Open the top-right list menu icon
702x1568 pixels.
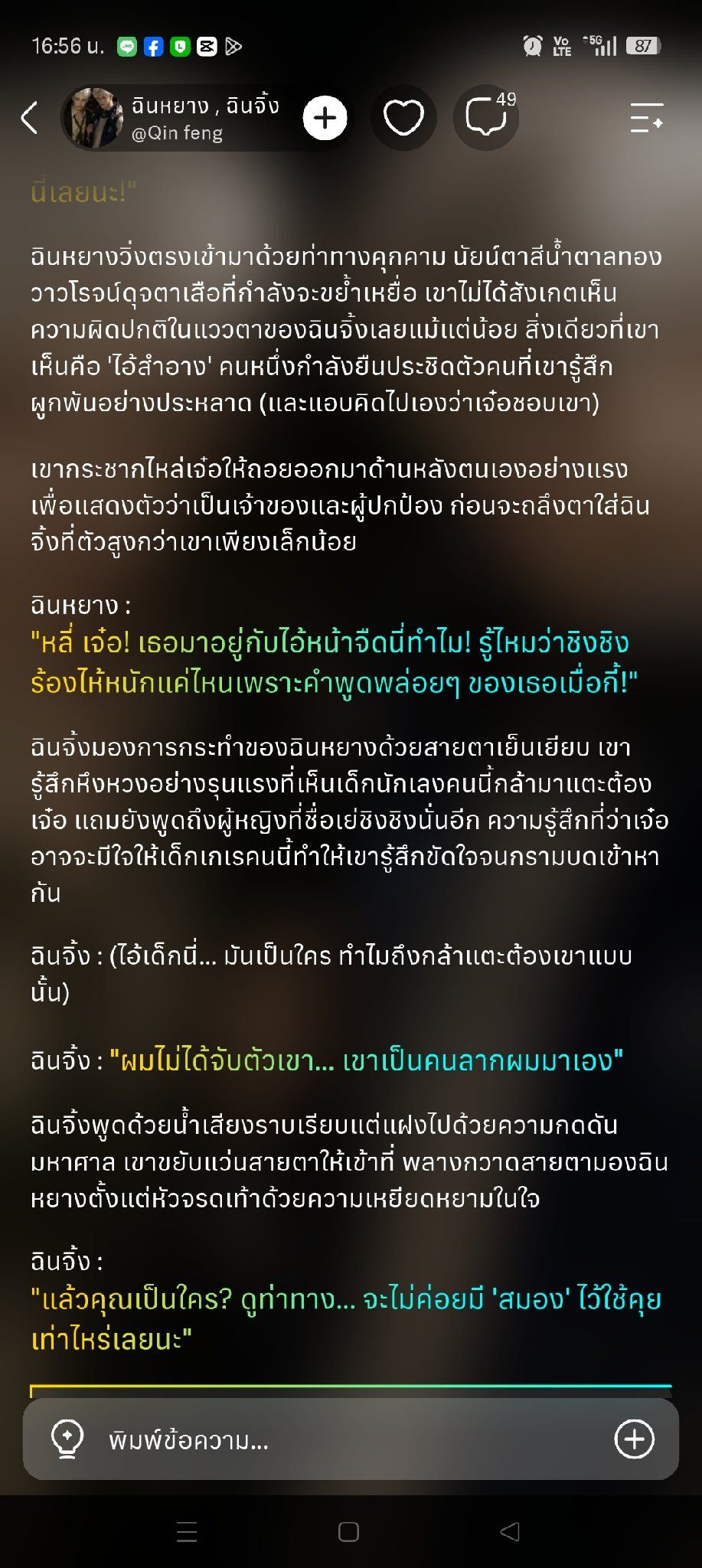pyautogui.click(x=646, y=118)
